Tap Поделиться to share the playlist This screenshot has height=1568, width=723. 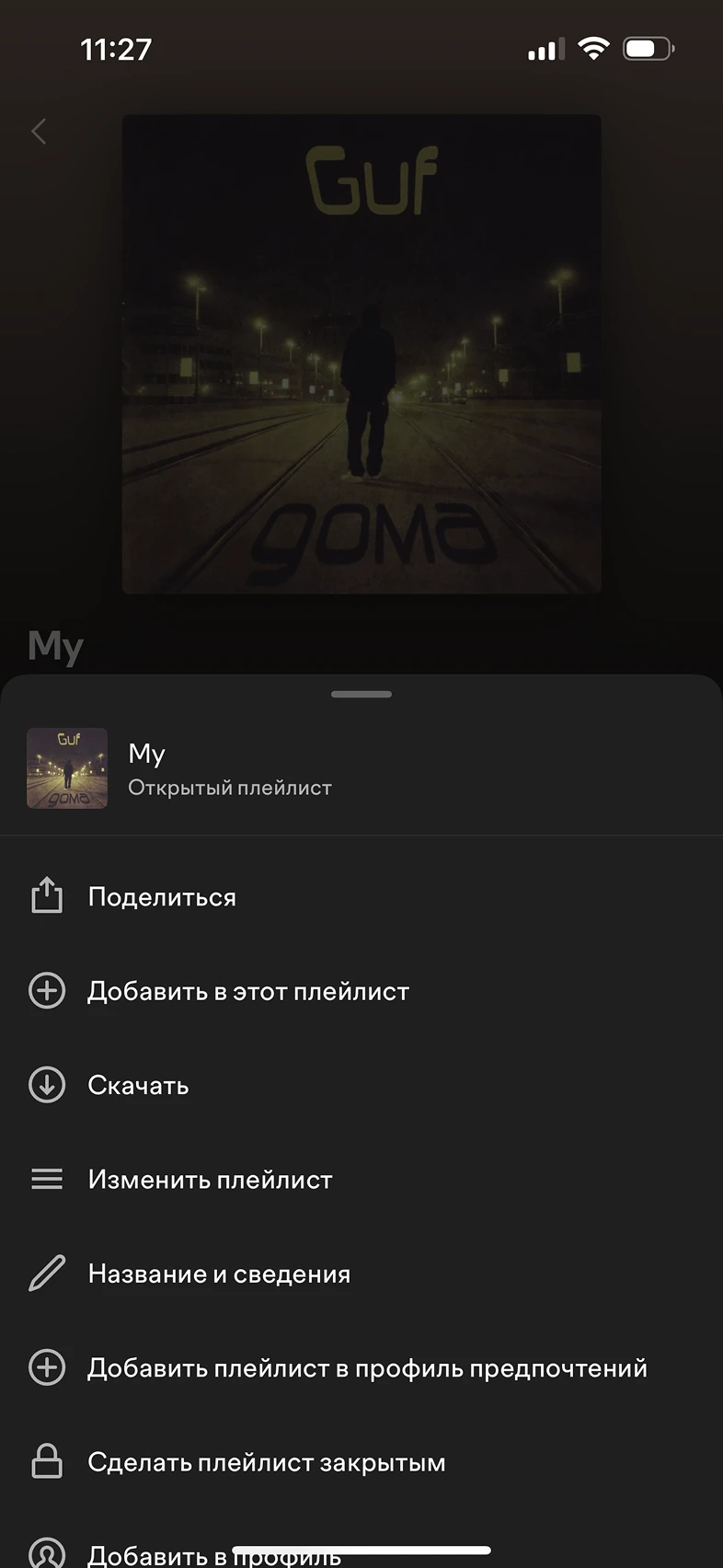[x=162, y=897]
